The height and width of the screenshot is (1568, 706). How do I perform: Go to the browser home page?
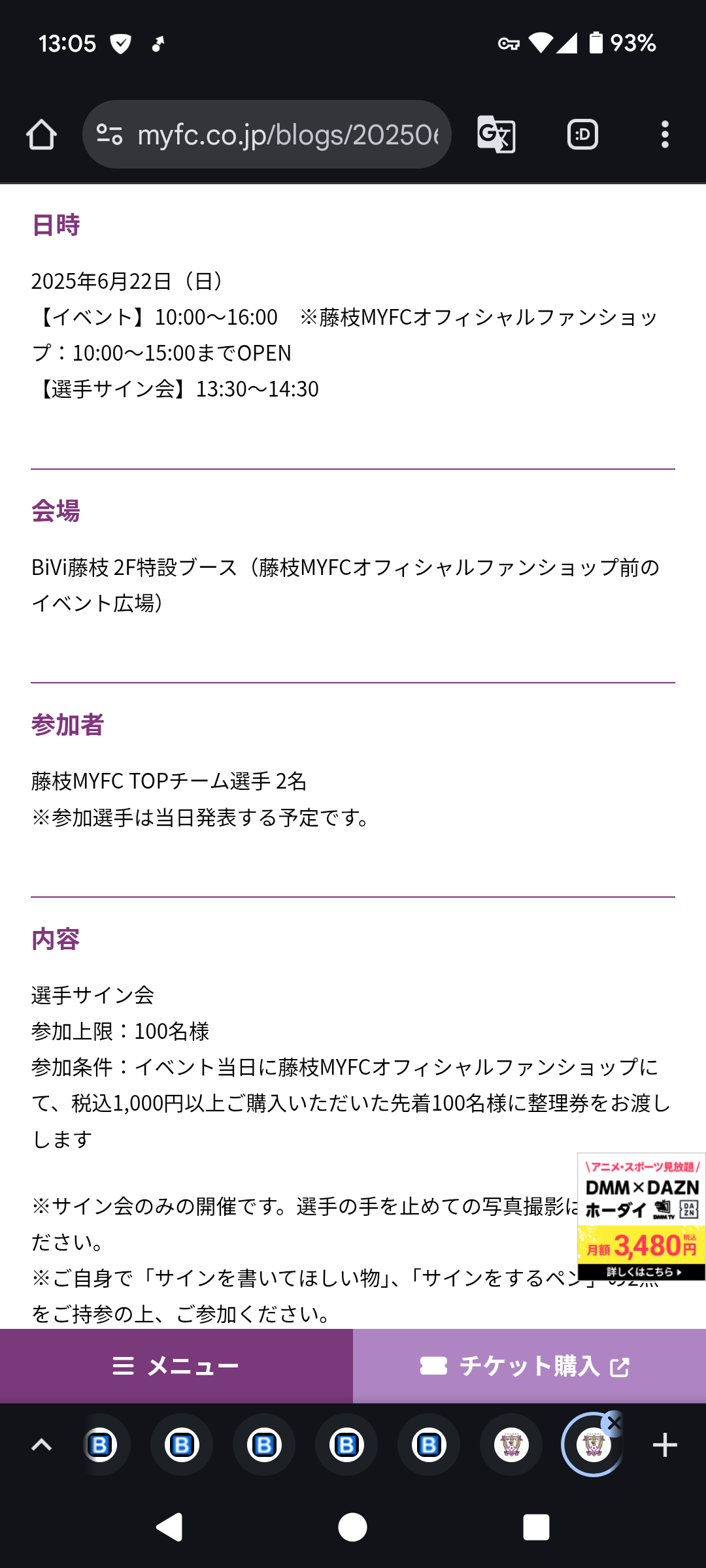(41, 135)
